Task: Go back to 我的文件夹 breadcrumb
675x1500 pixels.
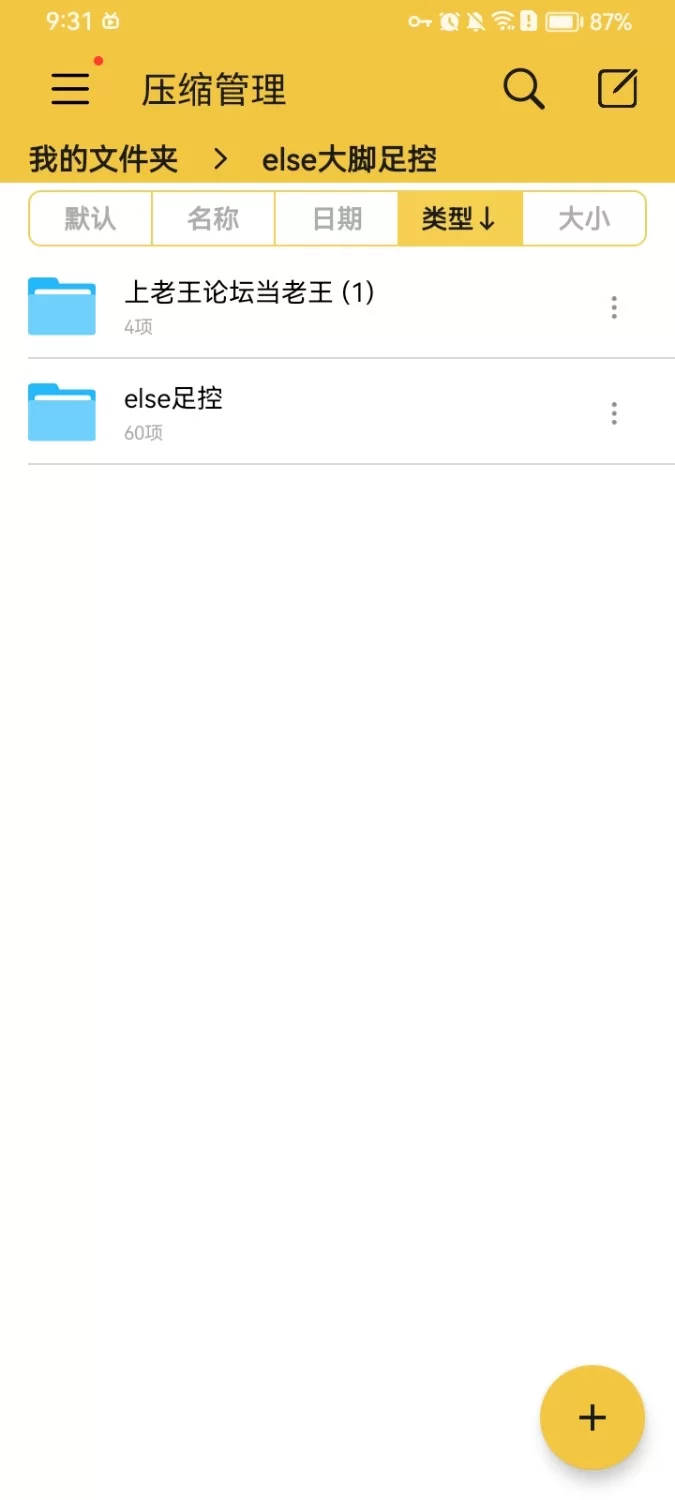Action: (x=103, y=159)
